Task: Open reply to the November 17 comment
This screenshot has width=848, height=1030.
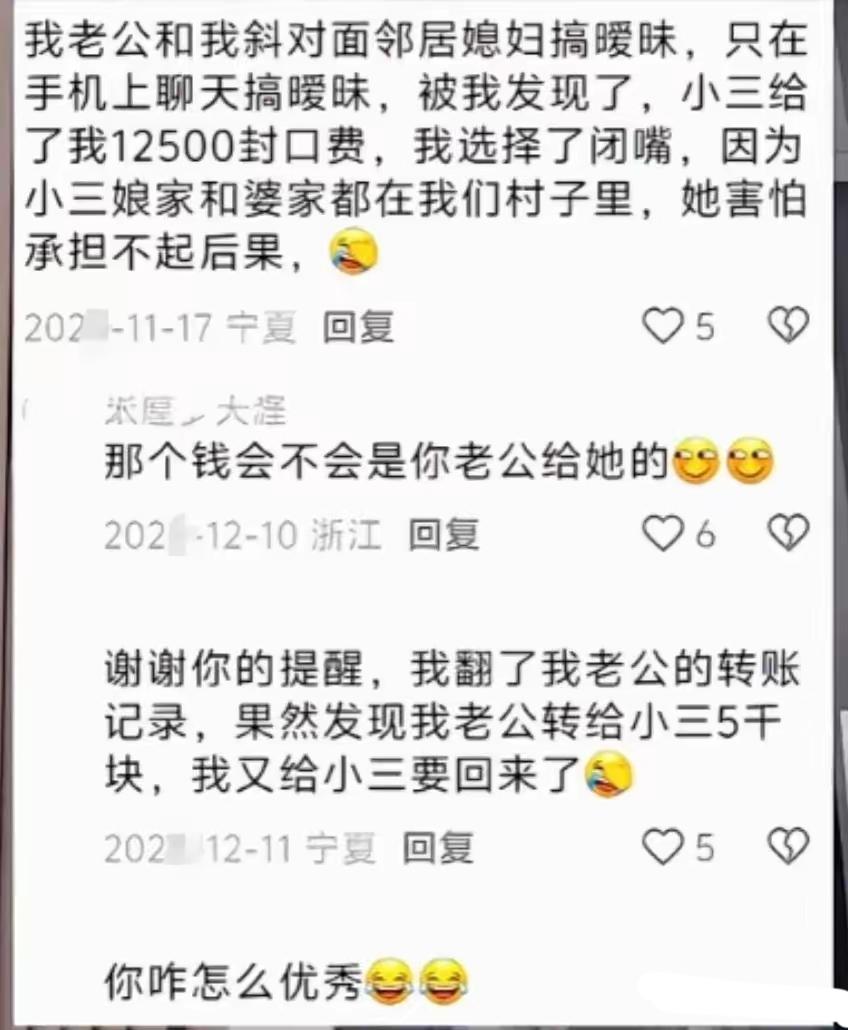Action: tap(357, 326)
